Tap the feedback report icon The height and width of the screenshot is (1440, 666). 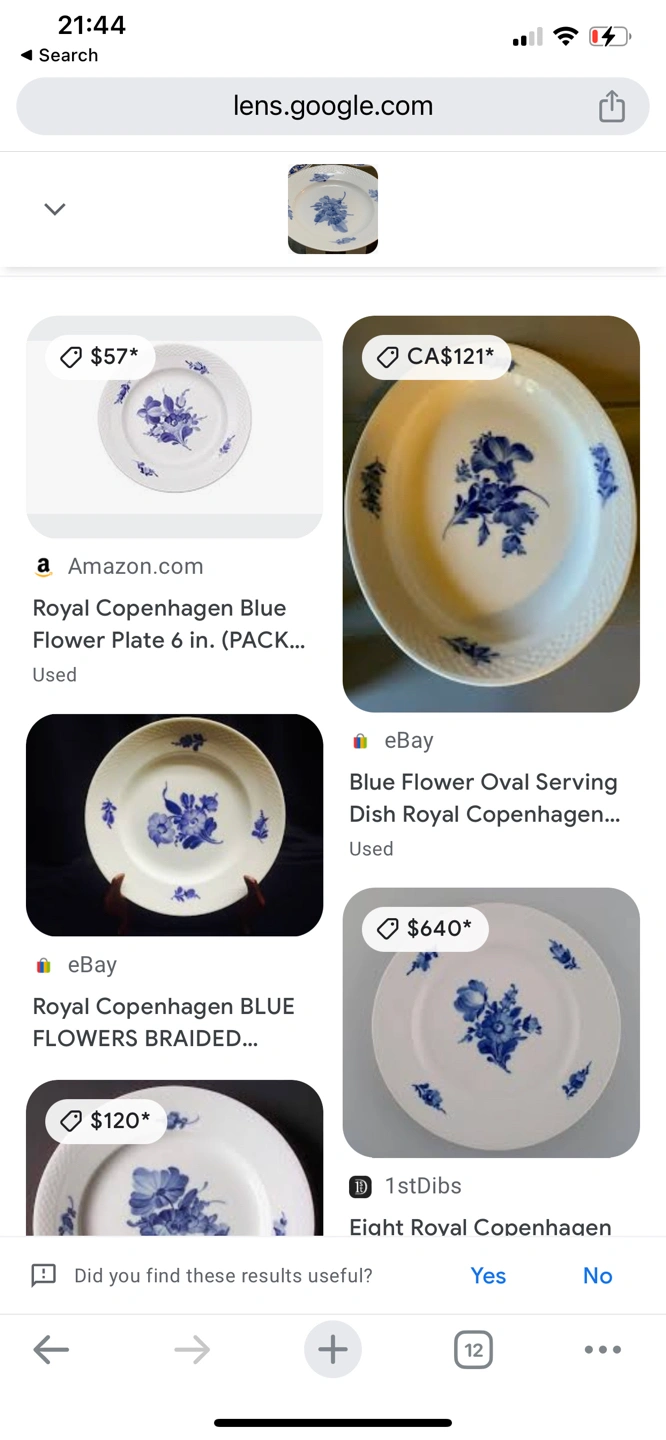click(44, 1275)
